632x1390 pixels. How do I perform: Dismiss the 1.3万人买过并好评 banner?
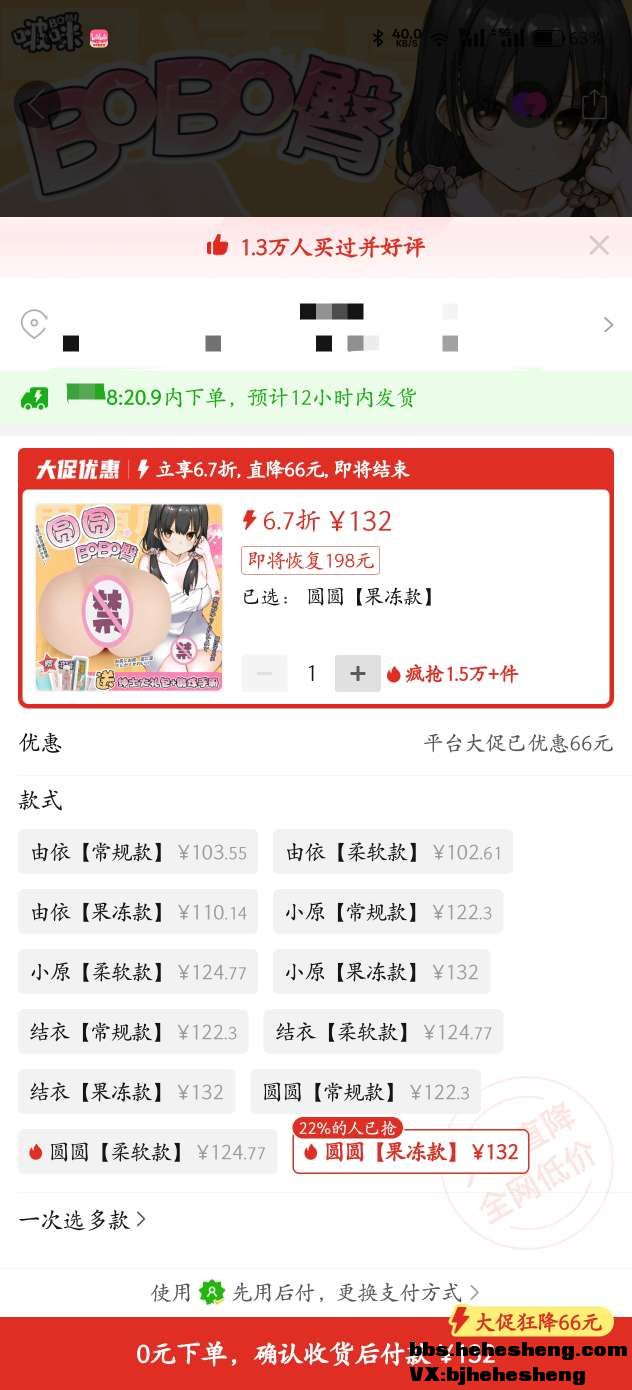(599, 245)
